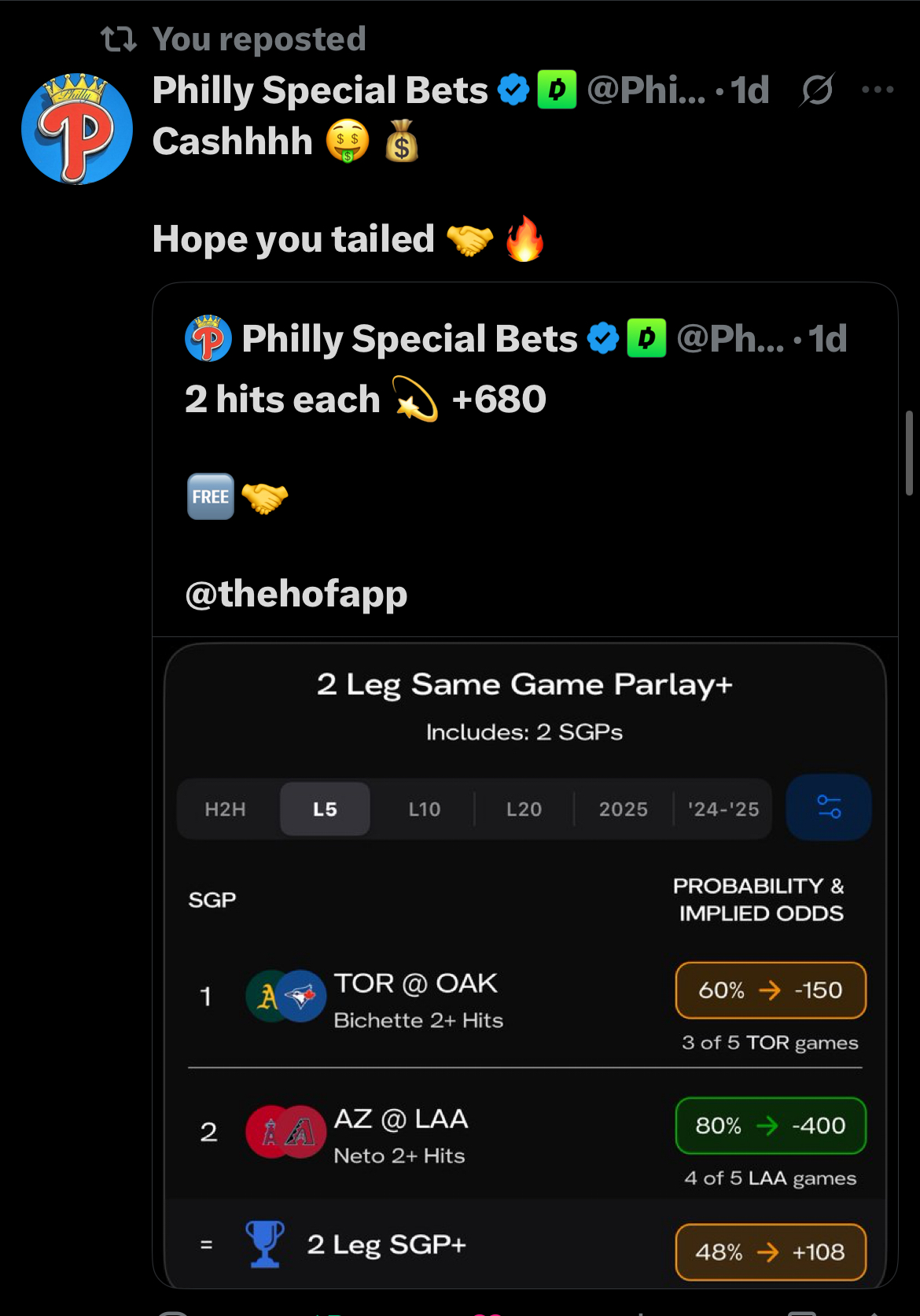The height and width of the screenshot is (1316, 920).
Task: Open the parlay image in the quoted post
Action: (x=524, y=960)
